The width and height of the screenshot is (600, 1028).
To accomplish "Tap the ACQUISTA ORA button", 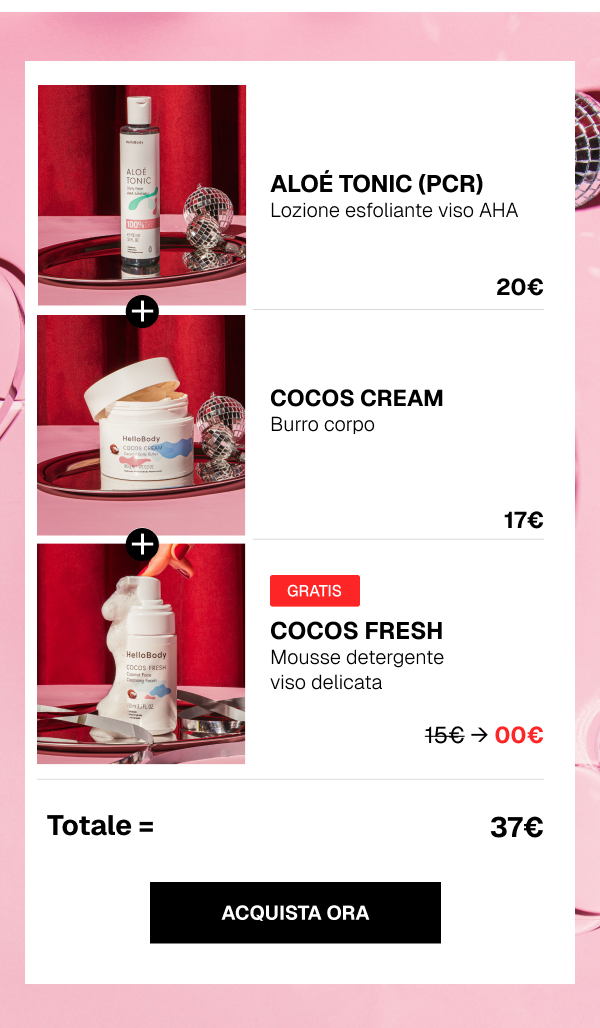I will click(x=295, y=912).
